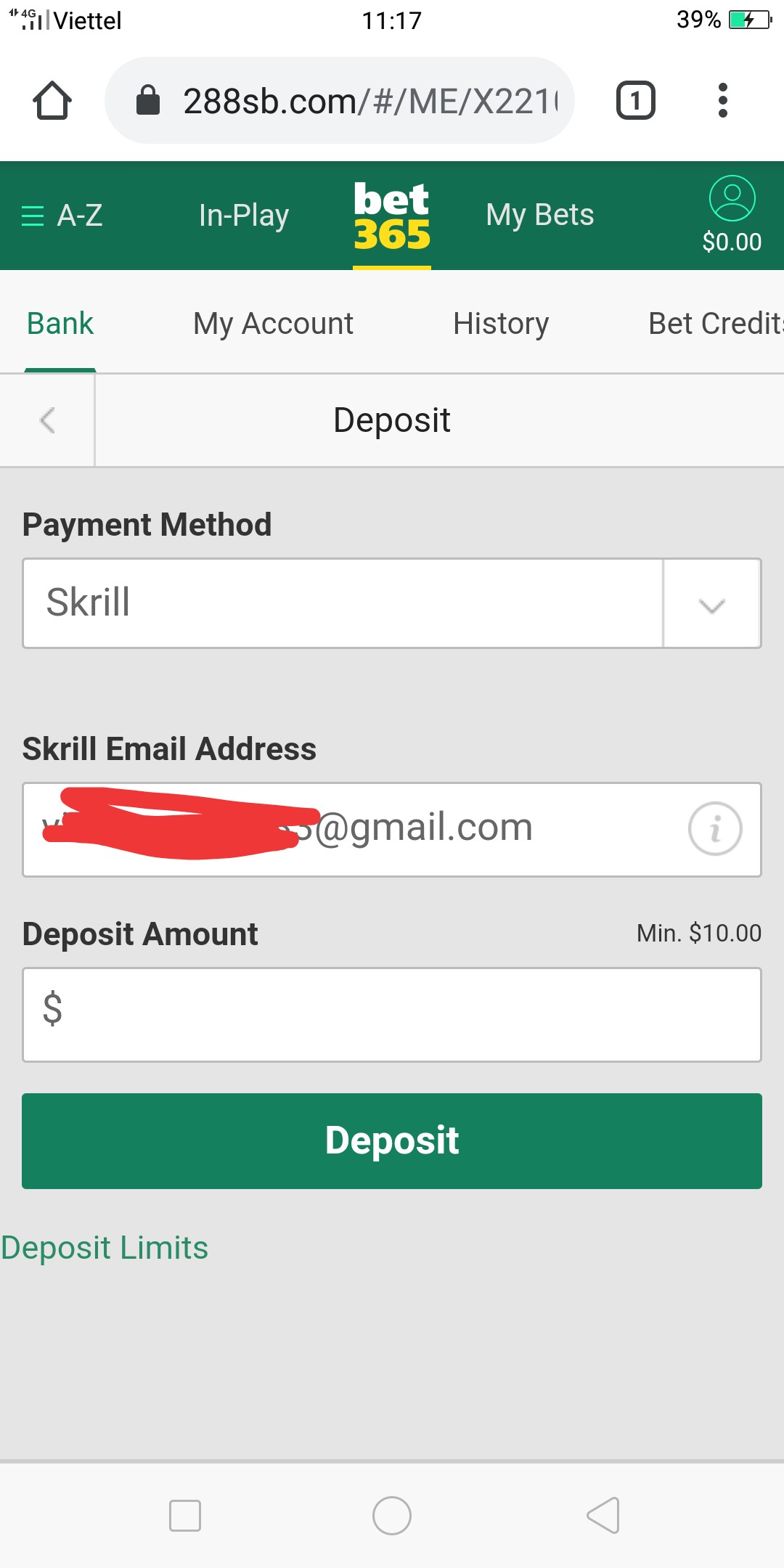The width and height of the screenshot is (784, 1568).
Task: Switch to the Bank tab
Action: tap(60, 324)
